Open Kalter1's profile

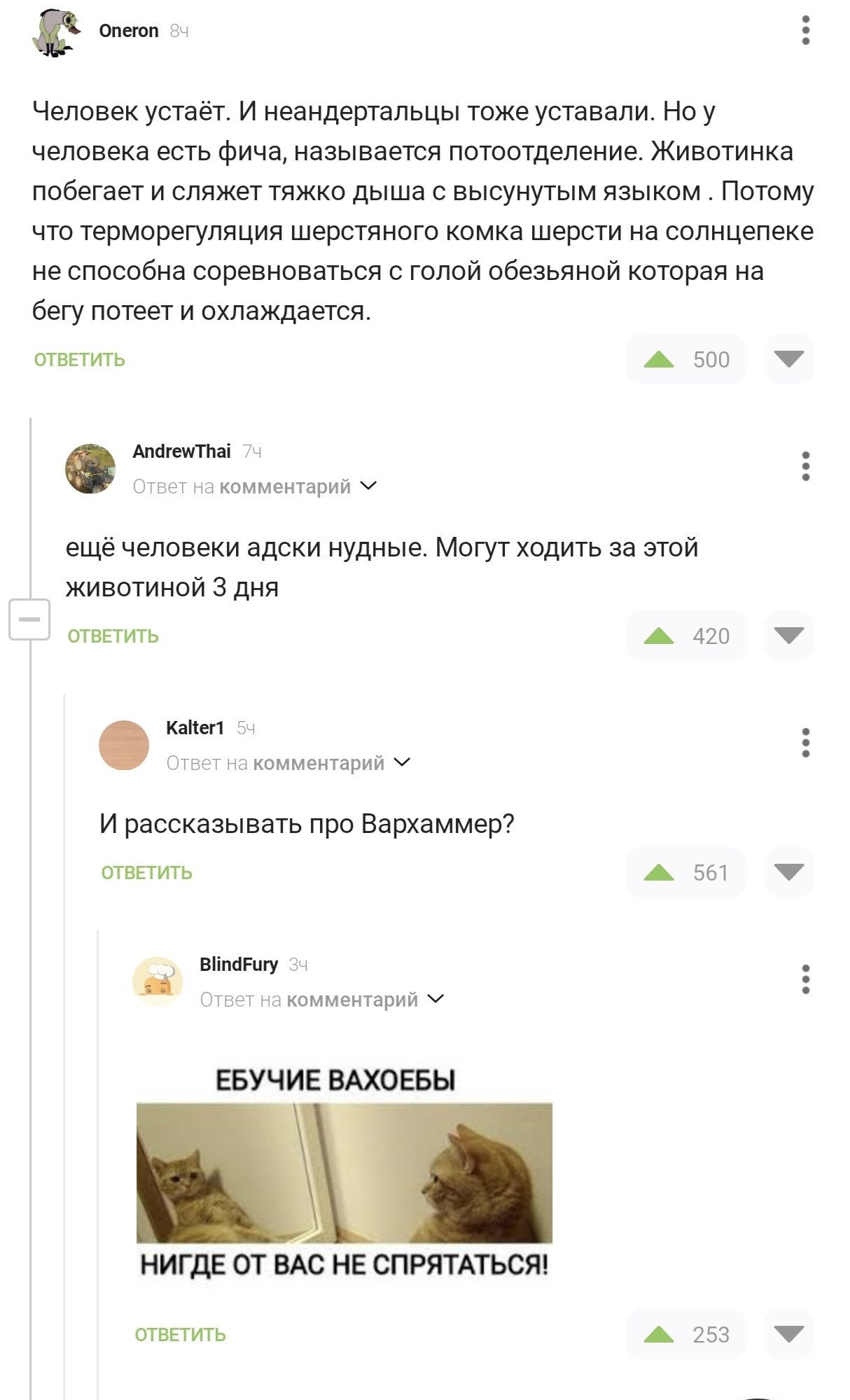coord(195,728)
